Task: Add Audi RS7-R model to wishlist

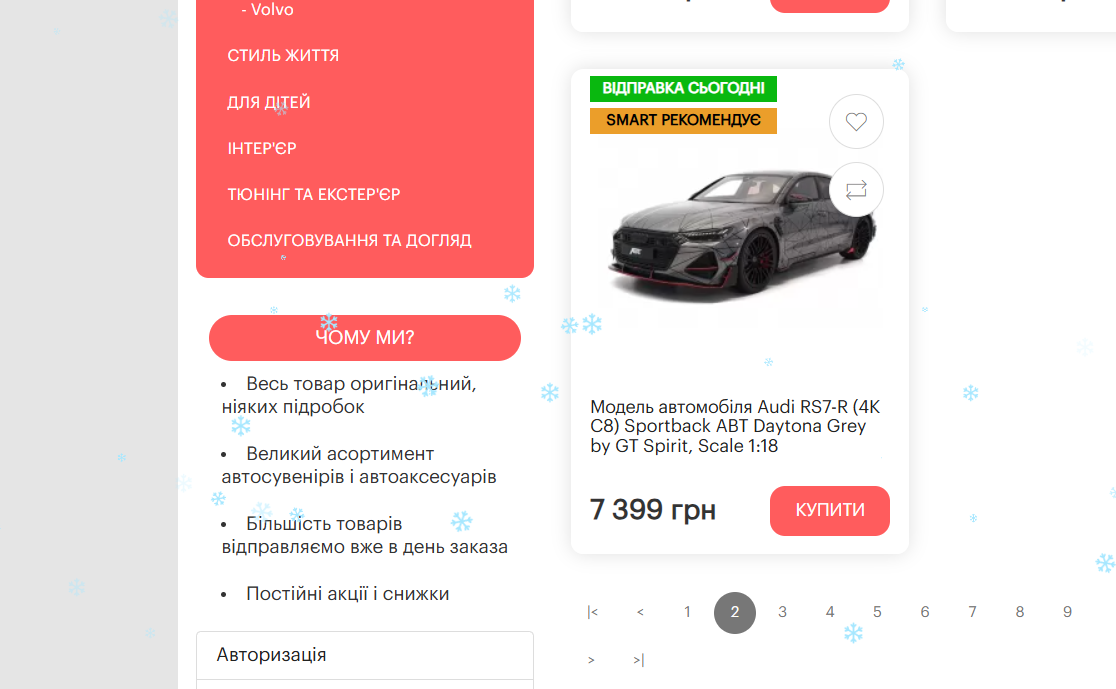Action: coord(856,122)
